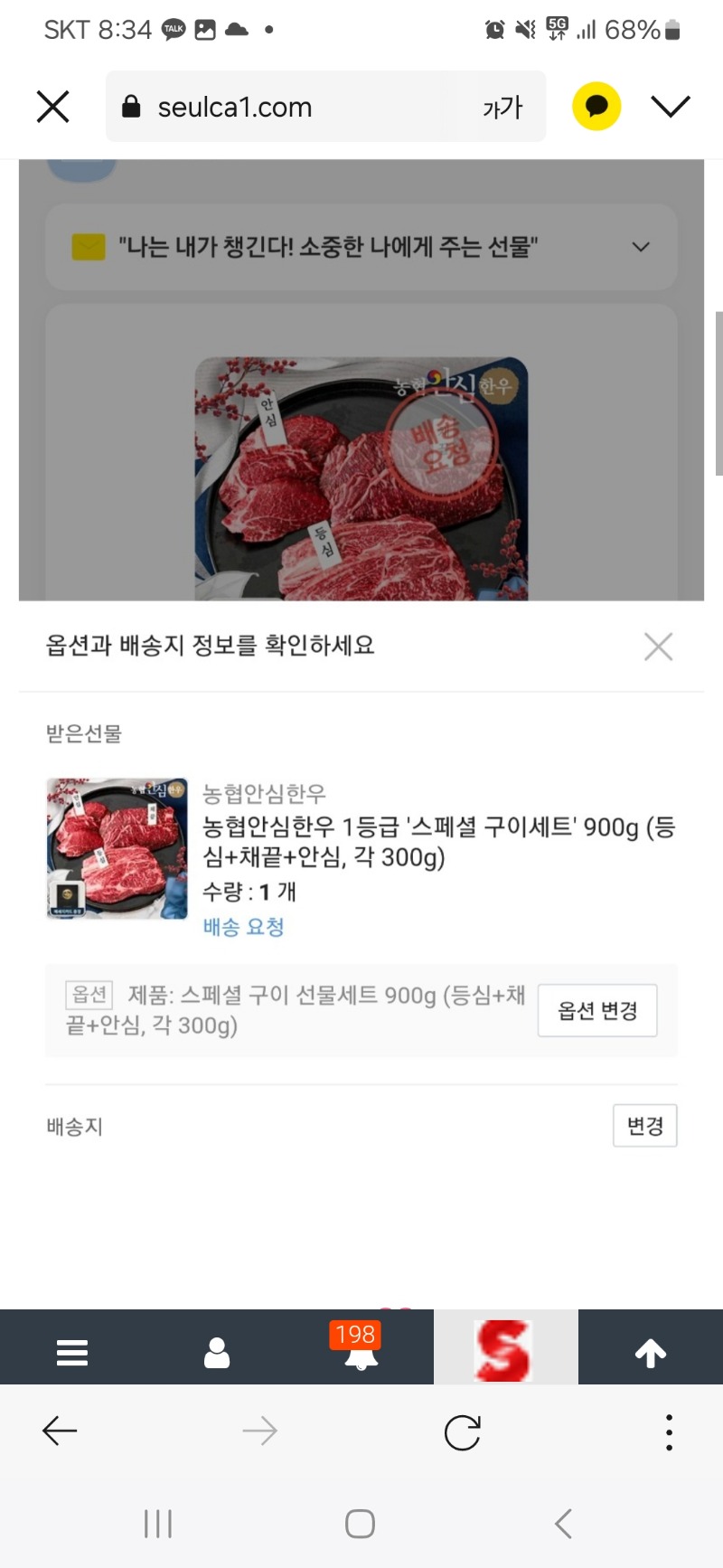Expand the top-right down chevron menu
Screen dimensions: 723x1568
tap(670, 107)
